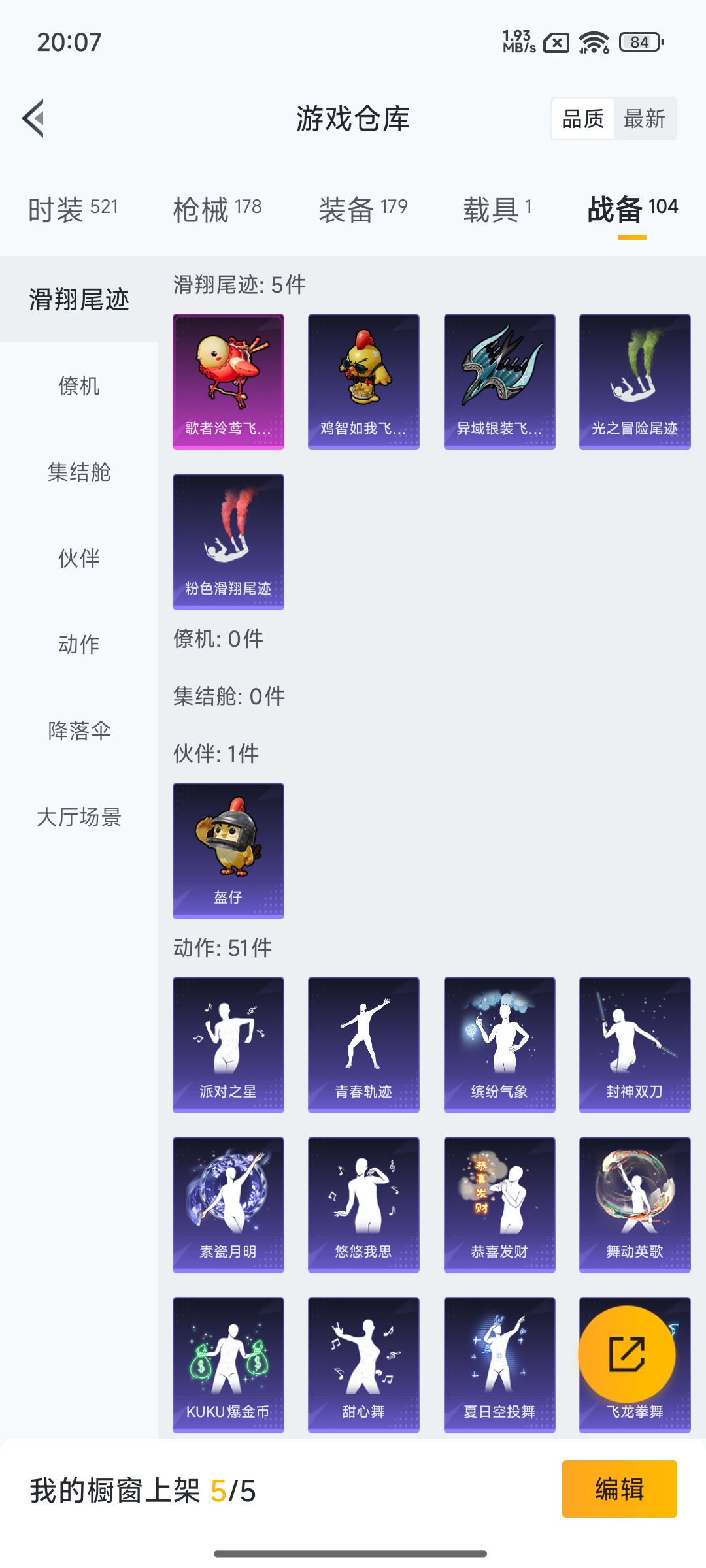Open the 盔仔 companion item
Viewport: 706px width, 1568px height.
pos(227,849)
